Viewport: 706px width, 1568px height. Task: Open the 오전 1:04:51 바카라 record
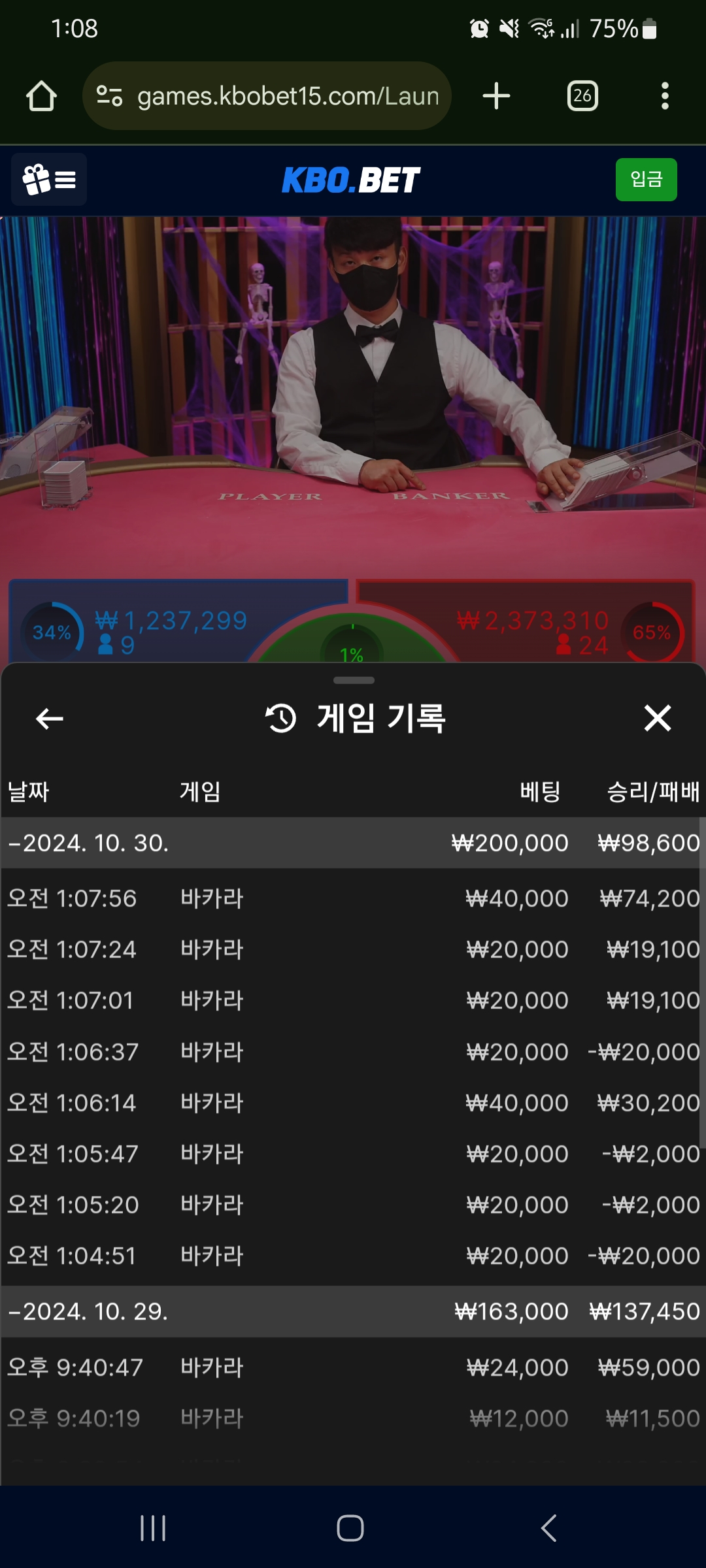353,1256
